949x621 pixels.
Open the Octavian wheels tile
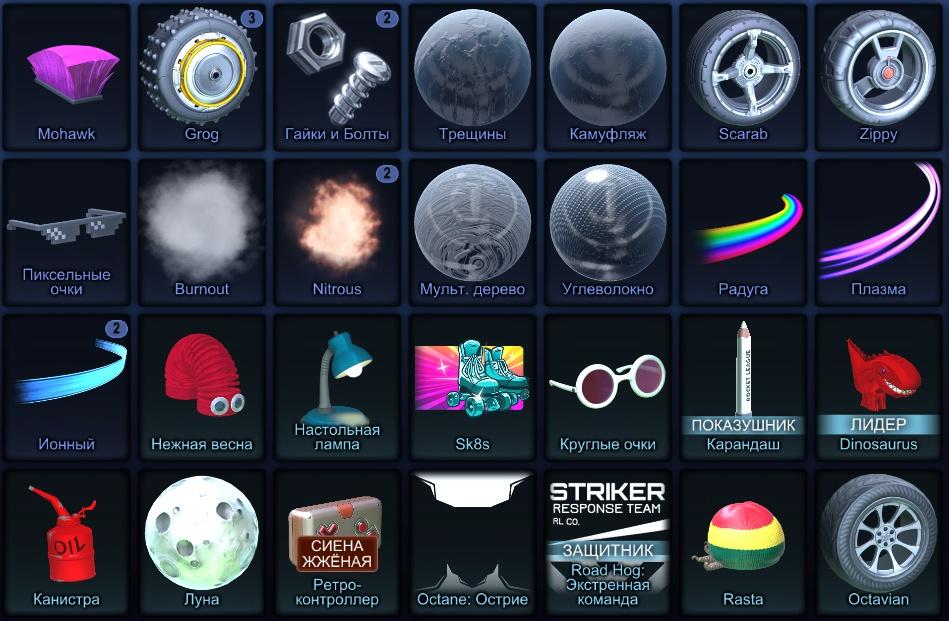(879, 541)
